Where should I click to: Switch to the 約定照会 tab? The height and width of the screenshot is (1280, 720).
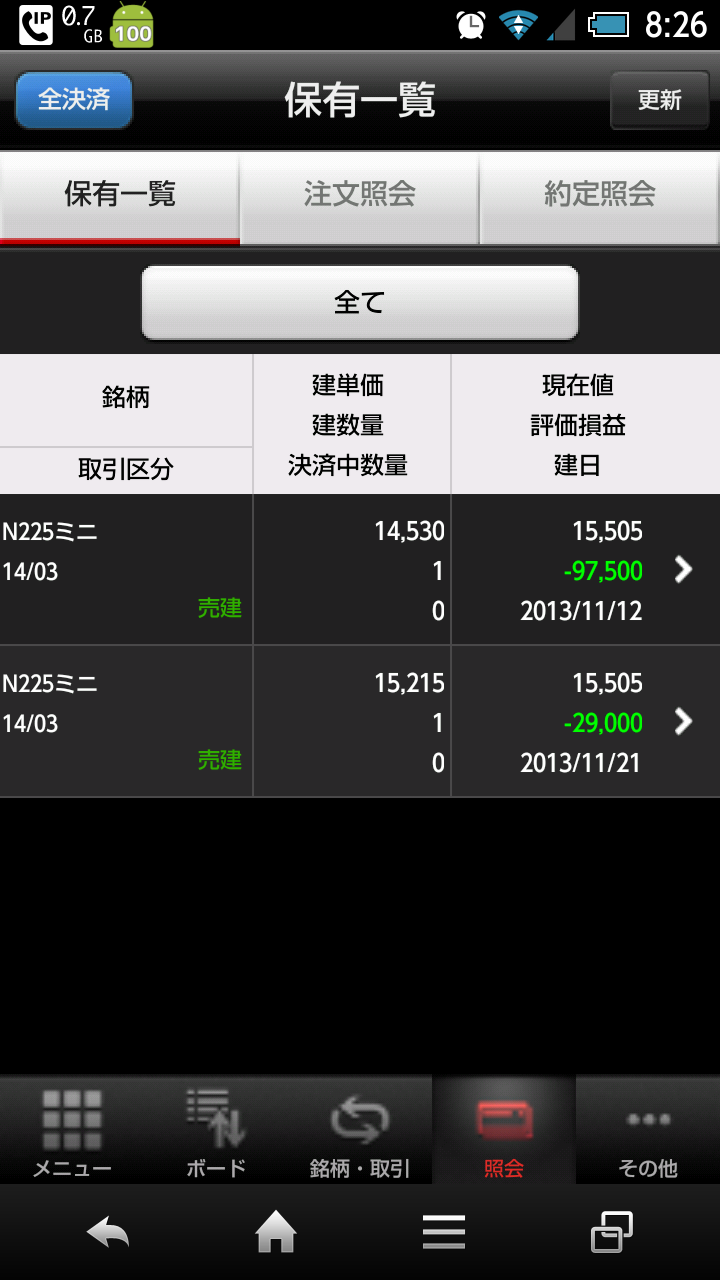pyautogui.click(x=599, y=195)
